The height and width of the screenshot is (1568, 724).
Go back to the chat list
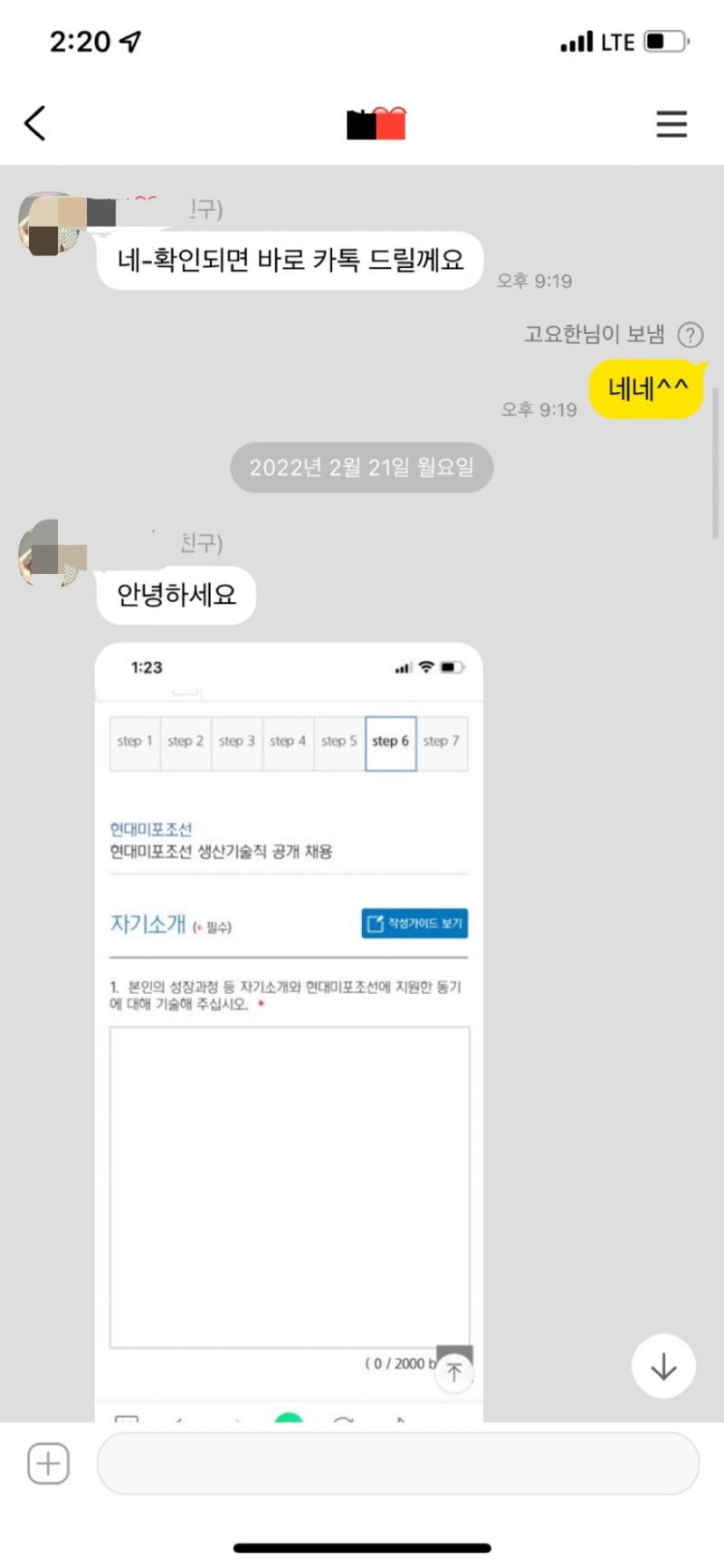pos(34,123)
